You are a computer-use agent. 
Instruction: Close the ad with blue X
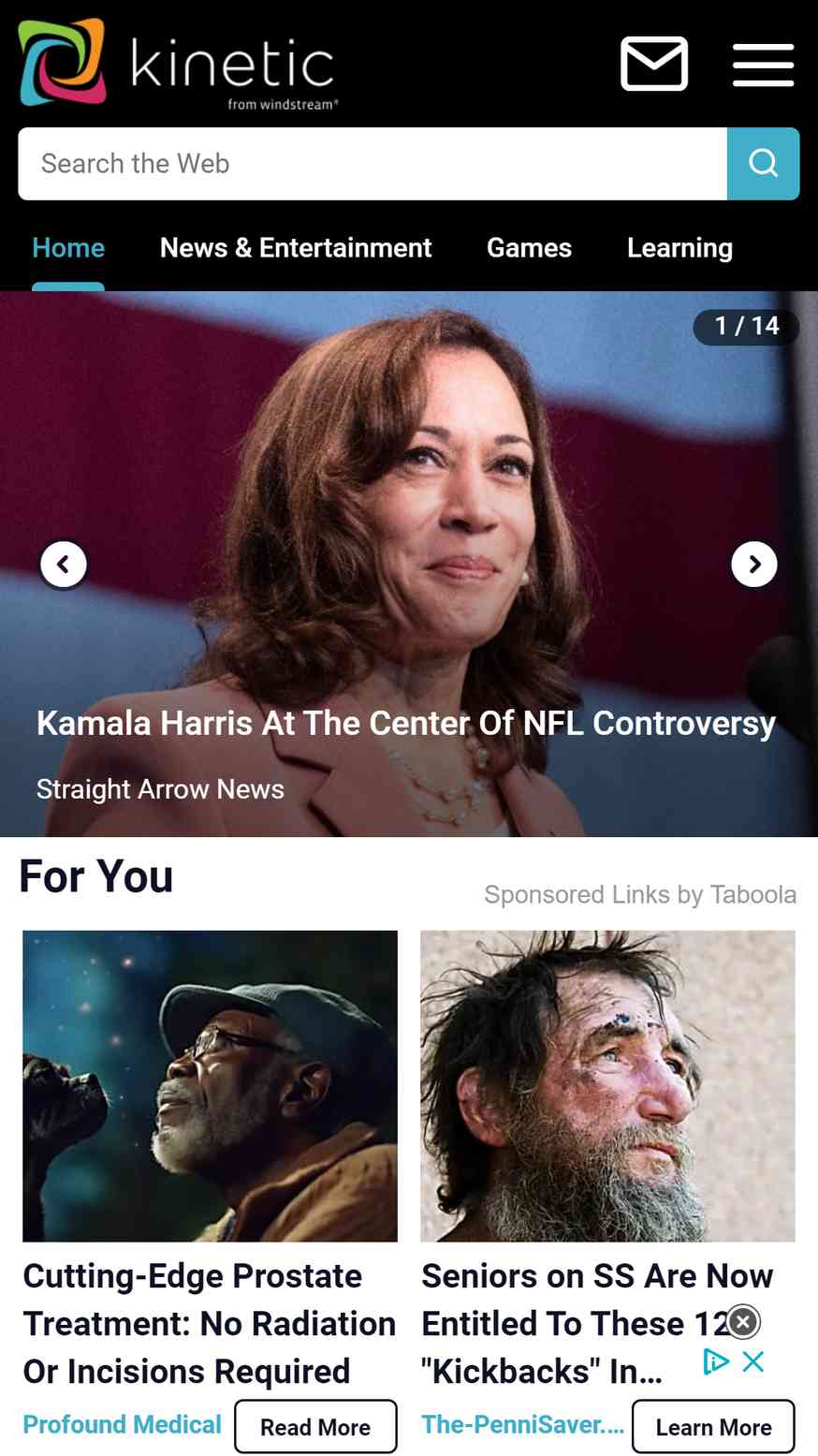(x=753, y=1361)
